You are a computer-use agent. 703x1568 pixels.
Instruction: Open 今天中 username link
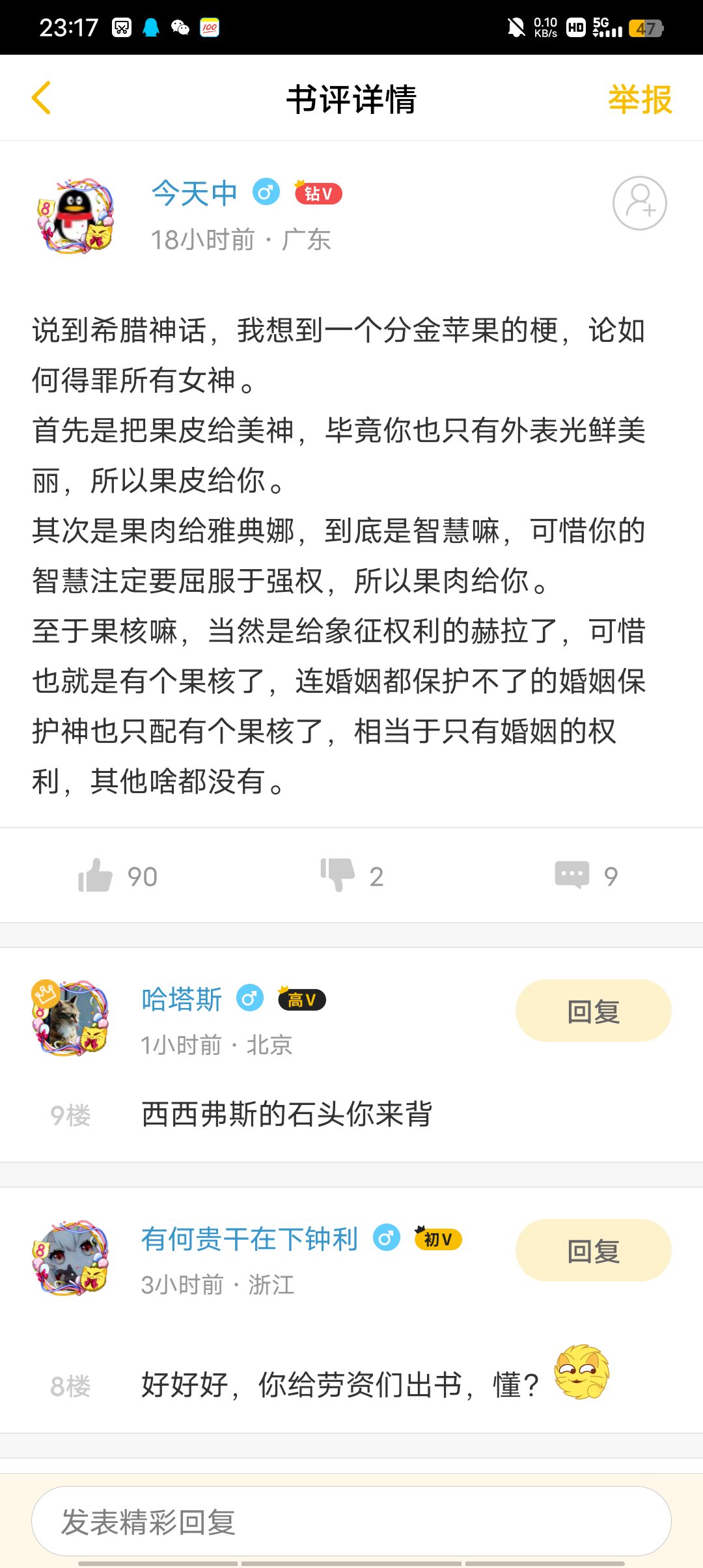[x=194, y=193]
